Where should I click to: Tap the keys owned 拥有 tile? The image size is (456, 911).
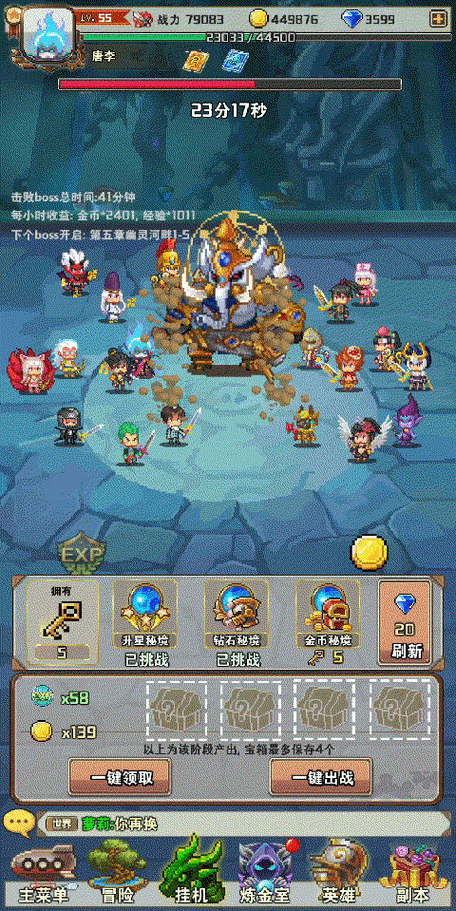62,623
